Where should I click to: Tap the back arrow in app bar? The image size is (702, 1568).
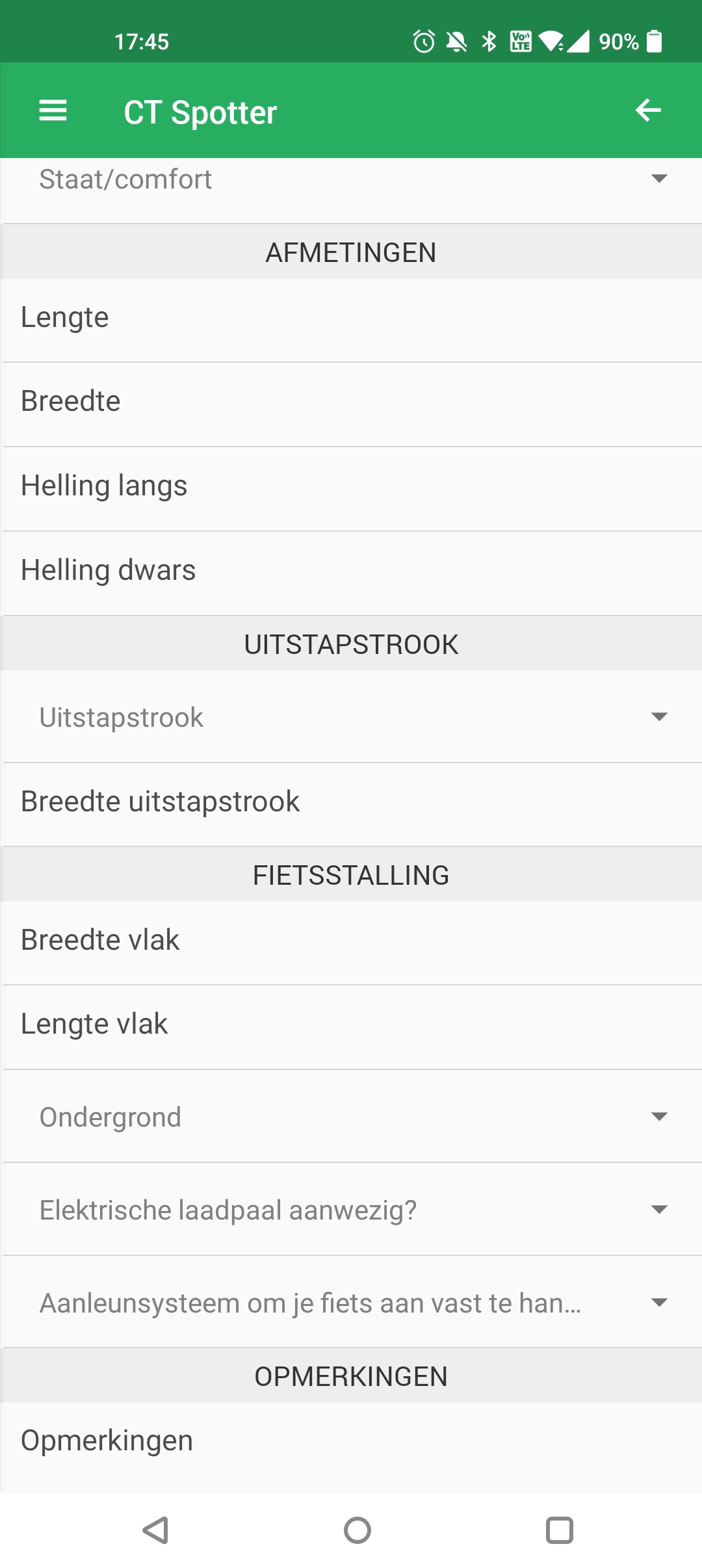[x=648, y=111]
